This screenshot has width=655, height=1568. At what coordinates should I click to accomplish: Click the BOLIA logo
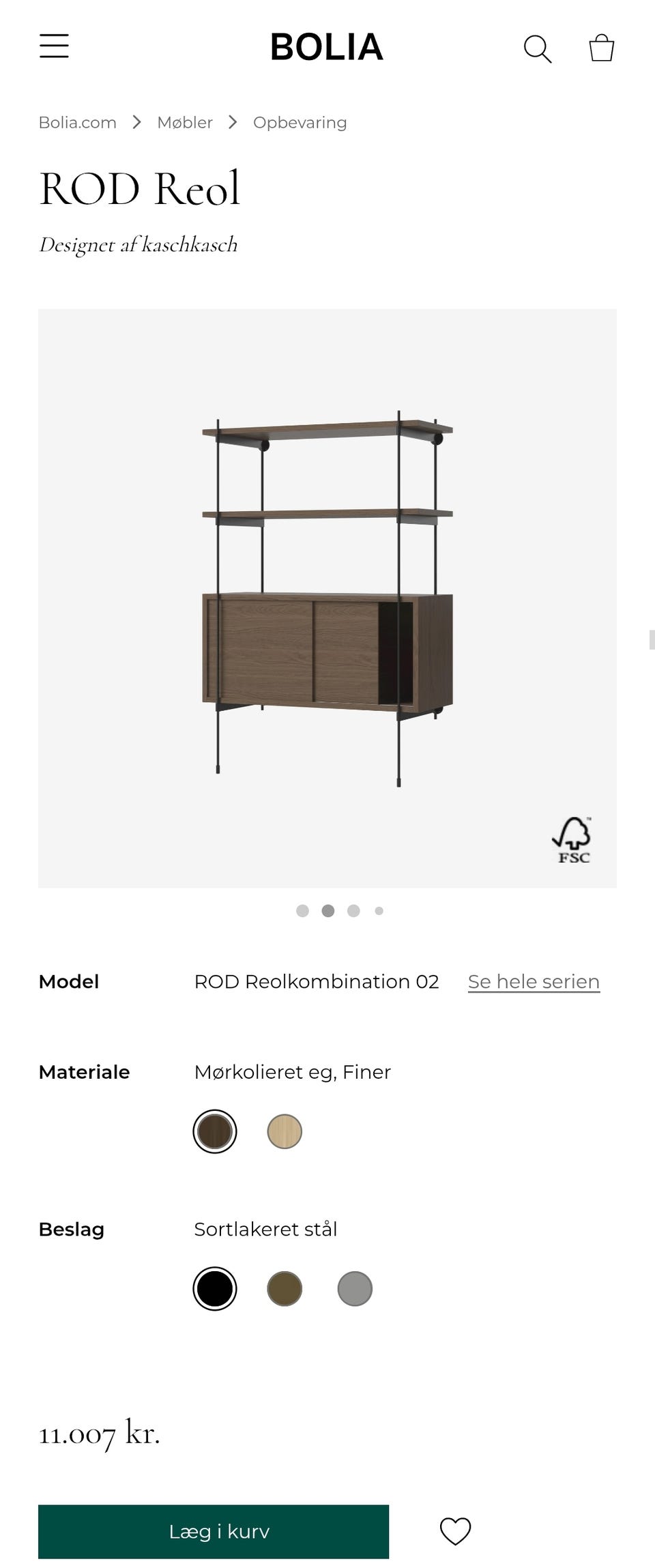tap(327, 48)
